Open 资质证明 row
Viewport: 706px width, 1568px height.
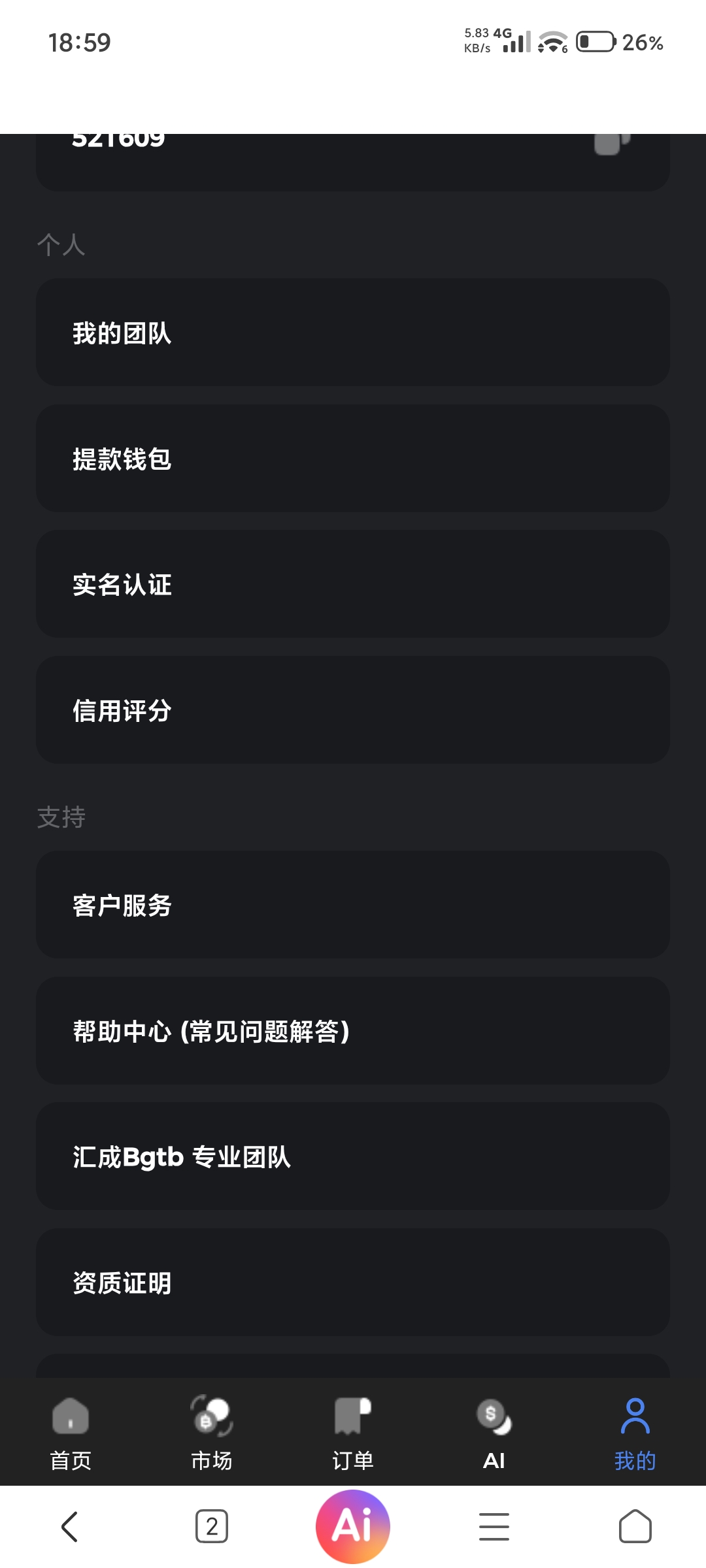click(353, 1282)
